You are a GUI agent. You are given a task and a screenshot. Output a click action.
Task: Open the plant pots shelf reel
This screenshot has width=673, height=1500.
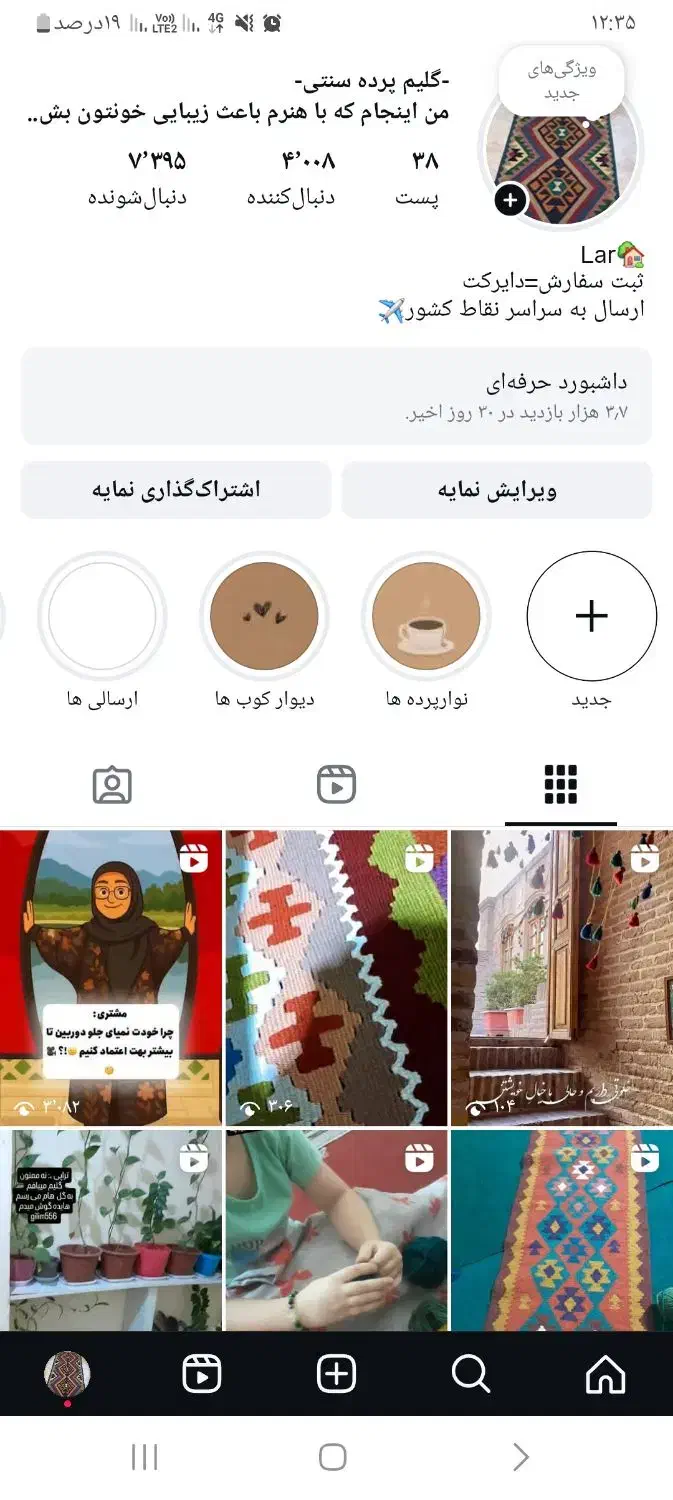click(x=110, y=1230)
